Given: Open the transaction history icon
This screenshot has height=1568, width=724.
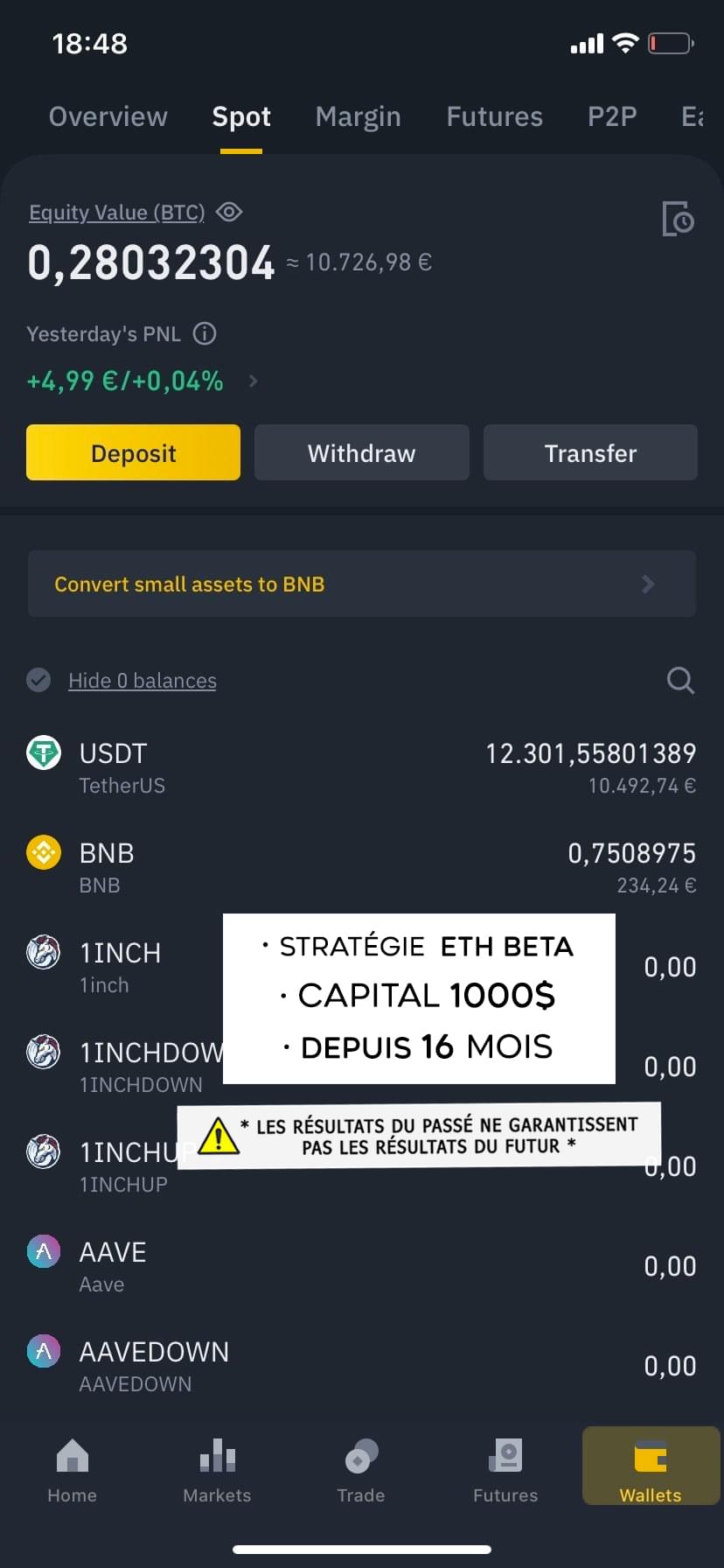Looking at the screenshot, I should 678,219.
